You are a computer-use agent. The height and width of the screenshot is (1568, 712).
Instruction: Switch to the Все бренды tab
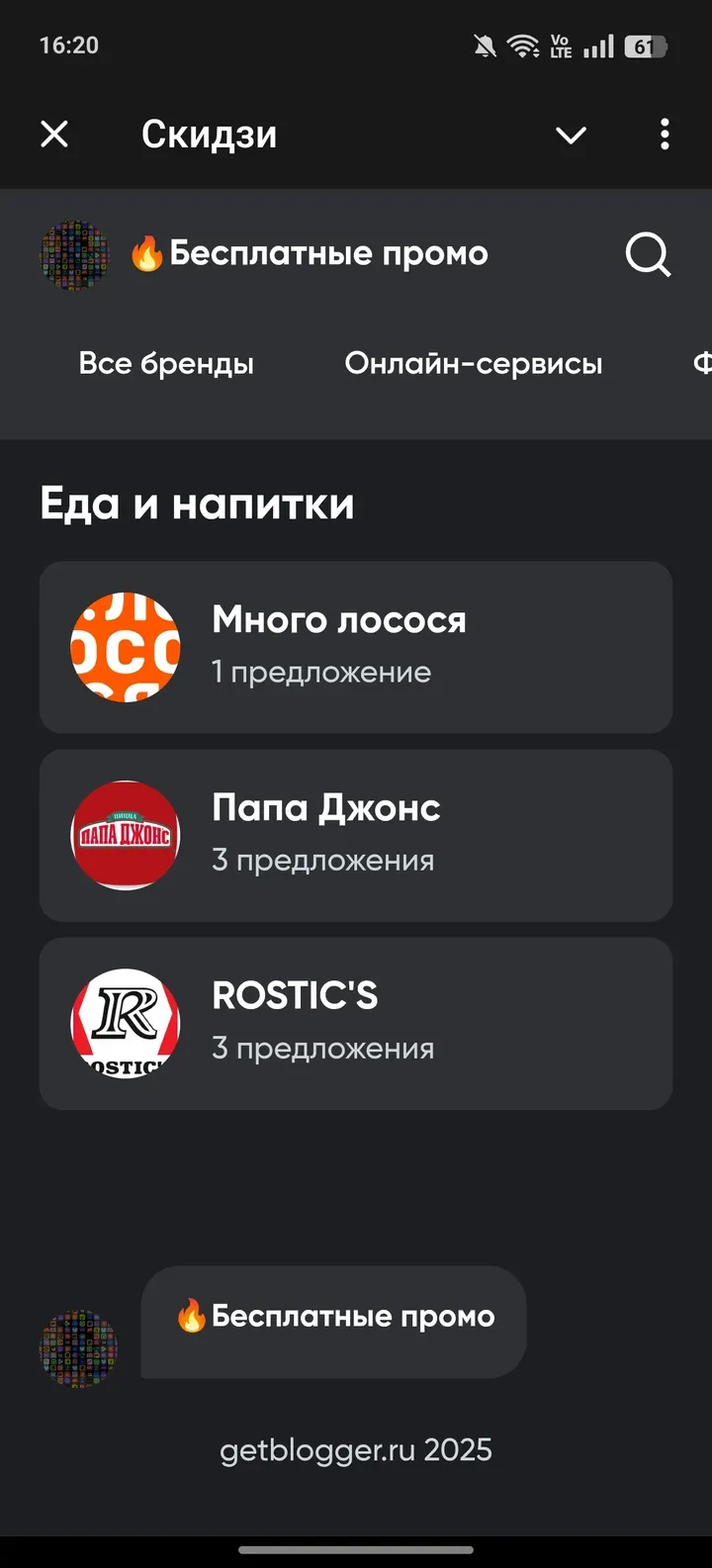pos(166,363)
